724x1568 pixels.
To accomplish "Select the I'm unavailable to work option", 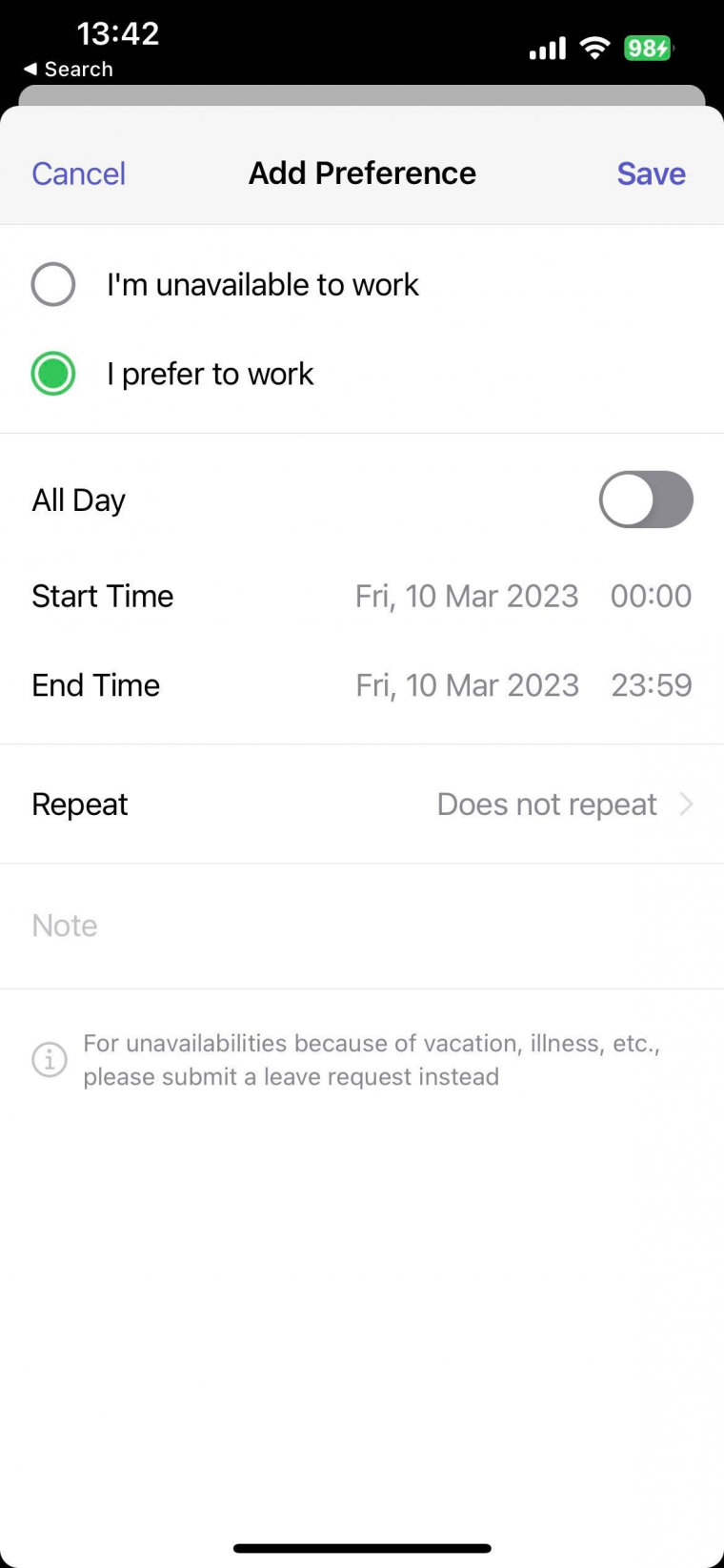I will click(52, 284).
